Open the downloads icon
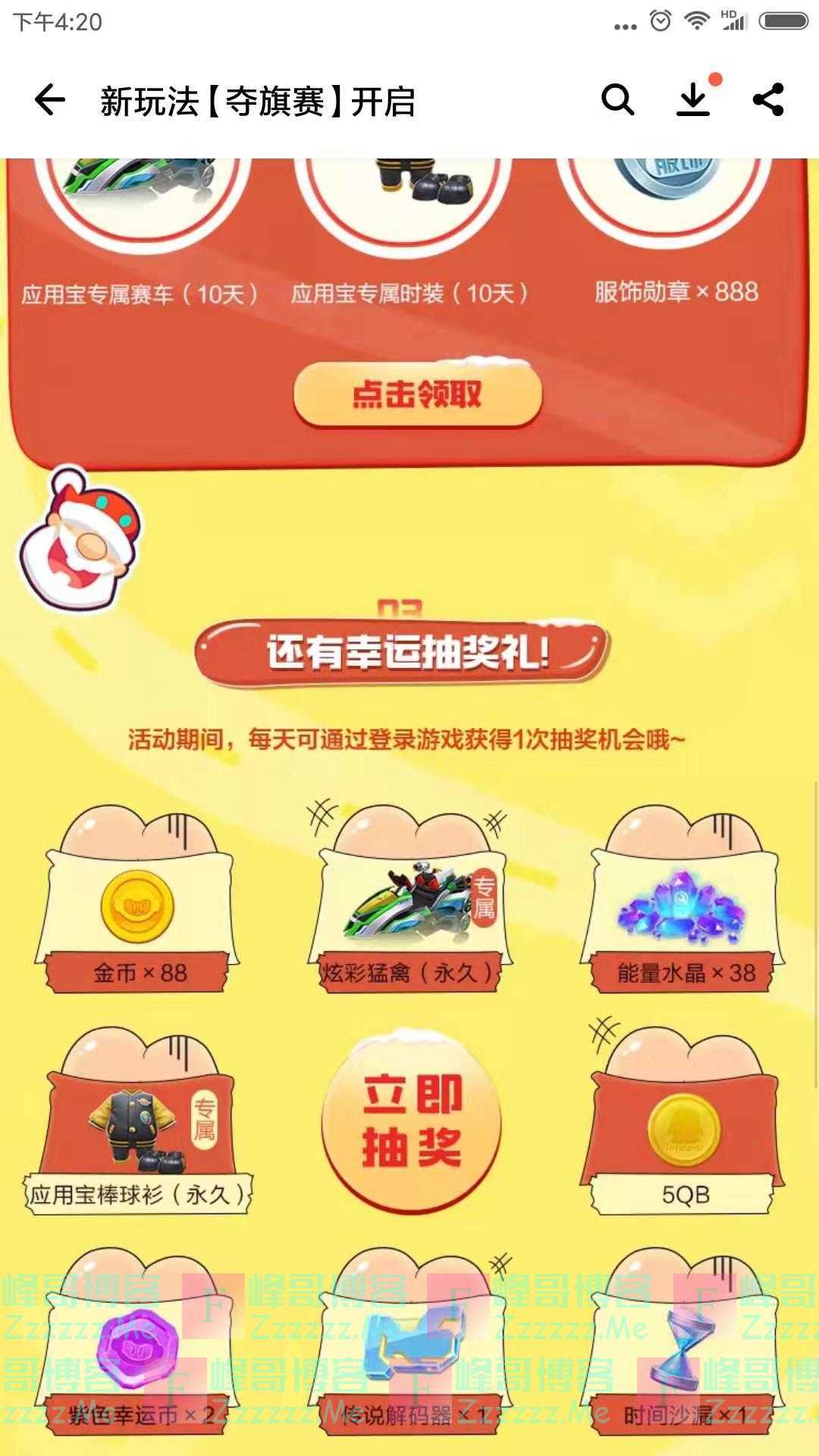This screenshot has width=819, height=1456. (693, 100)
